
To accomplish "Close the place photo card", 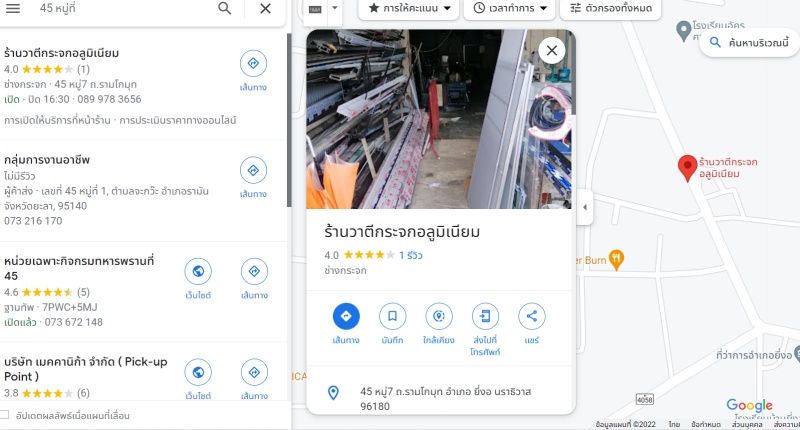I will point(551,50).
